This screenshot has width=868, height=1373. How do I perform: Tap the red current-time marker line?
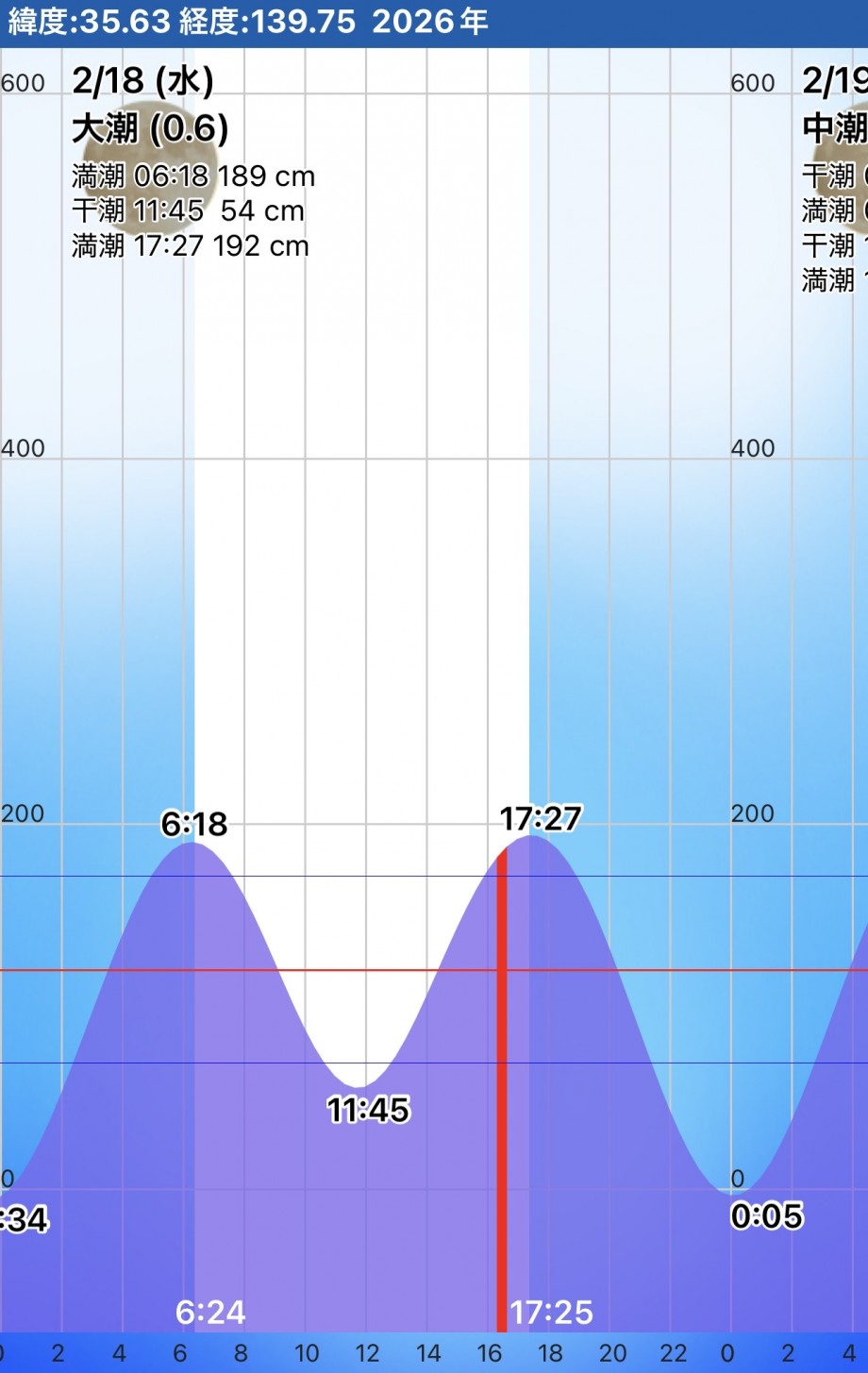502,1085
